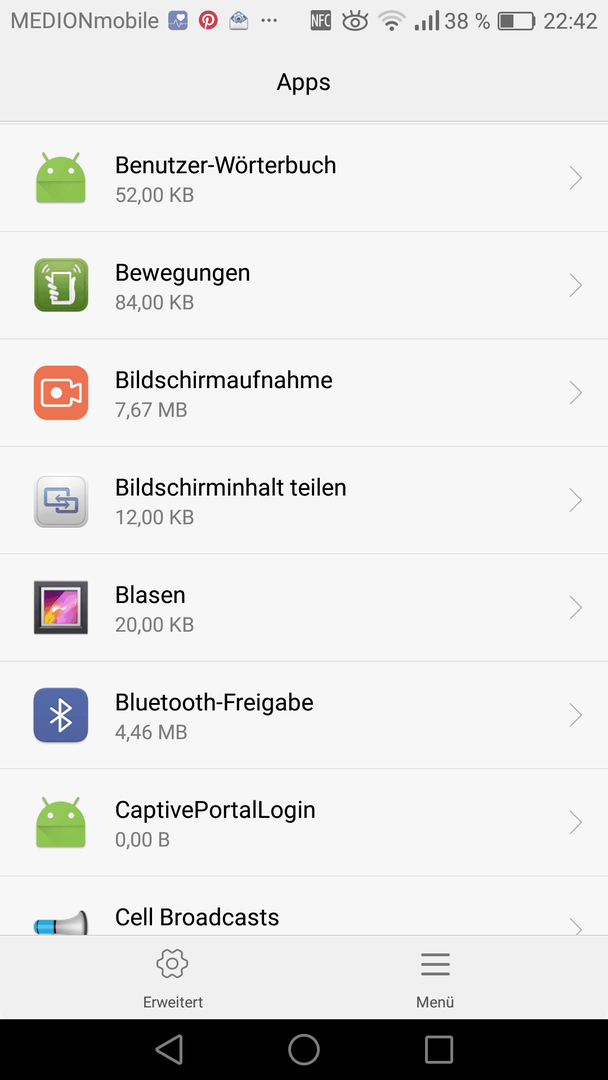View the CaptivePortalLogin app info

(304, 822)
